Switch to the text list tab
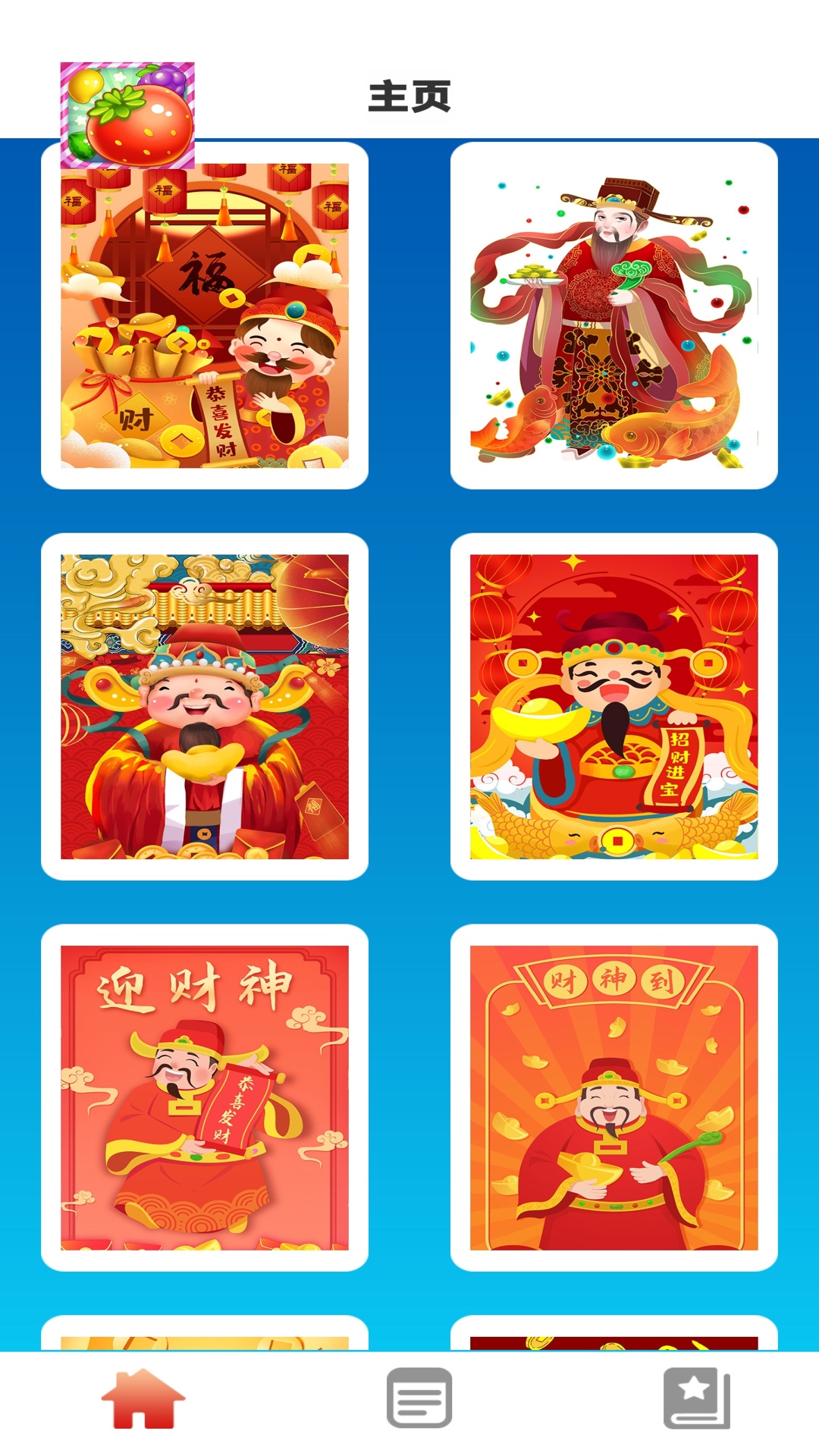 click(419, 1398)
